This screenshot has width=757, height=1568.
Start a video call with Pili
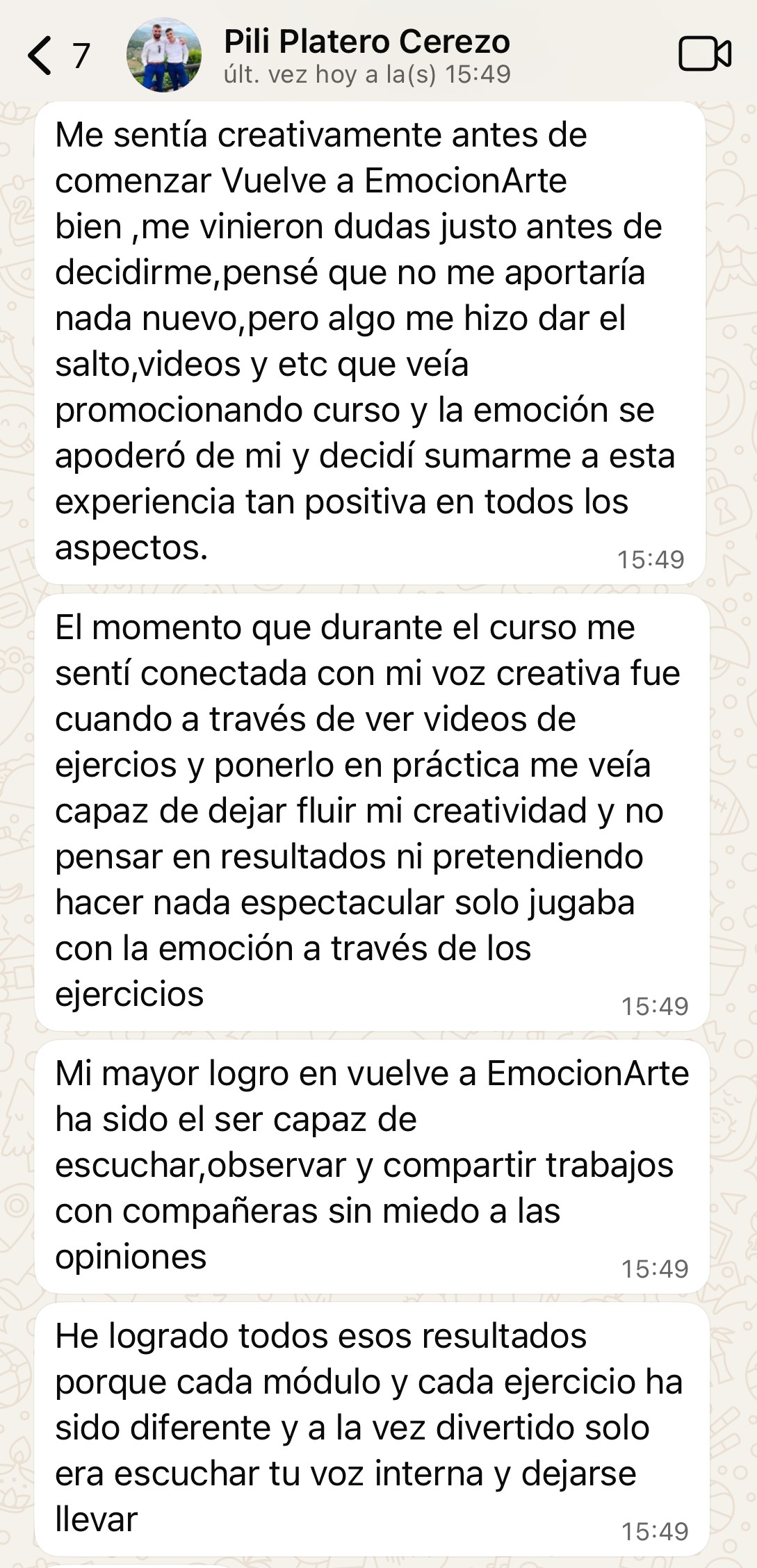point(705,54)
